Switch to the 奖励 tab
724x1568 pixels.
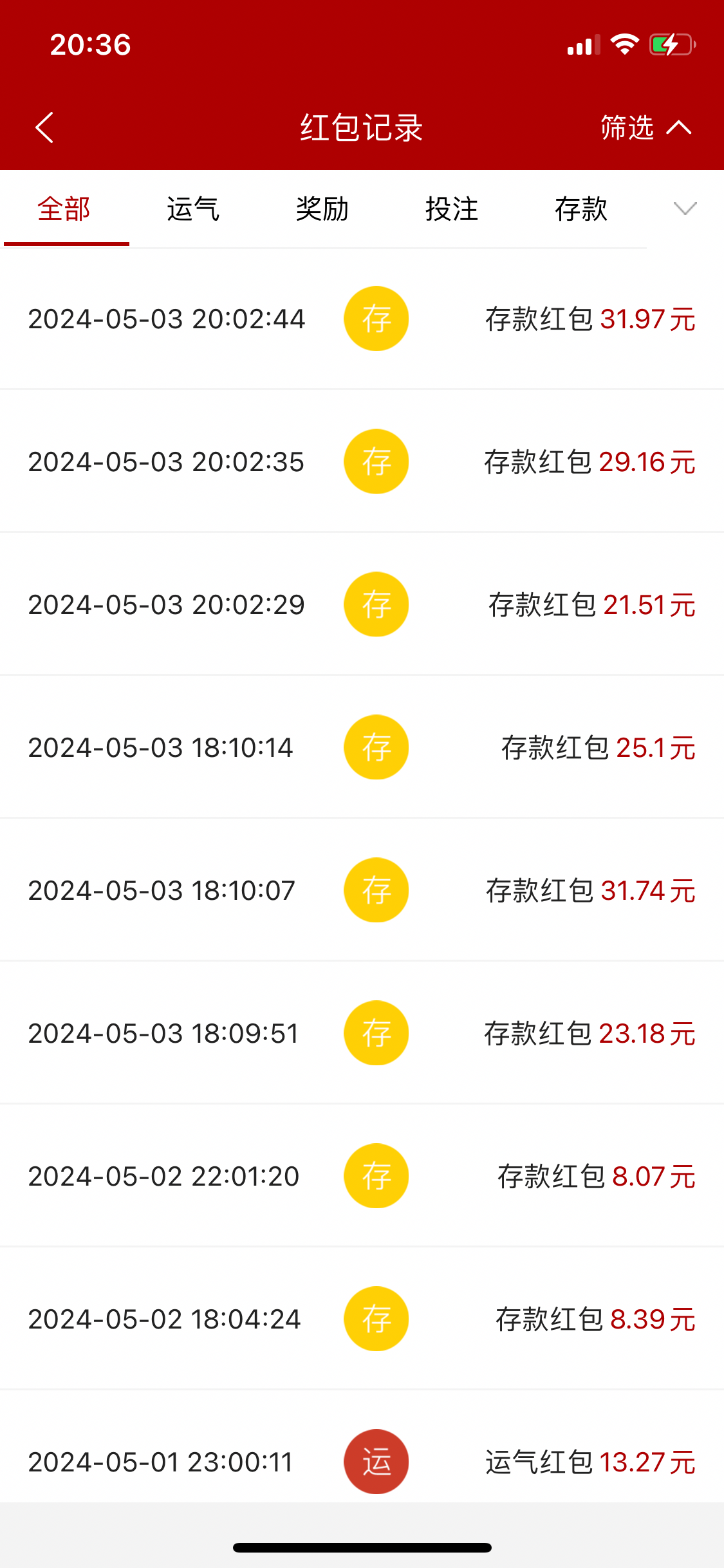(x=322, y=209)
